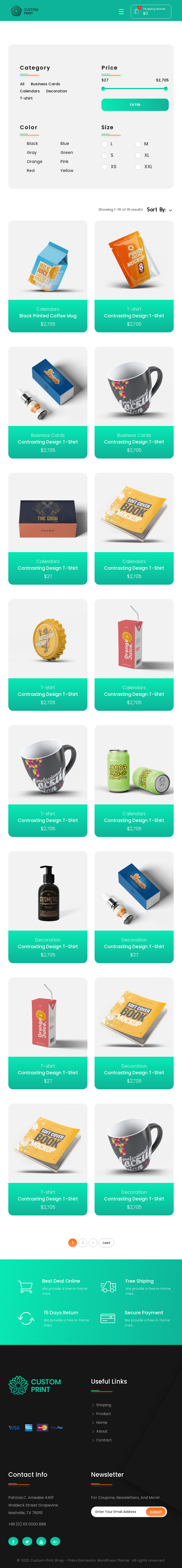Expand the Sort By dropdown

(x=159, y=209)
